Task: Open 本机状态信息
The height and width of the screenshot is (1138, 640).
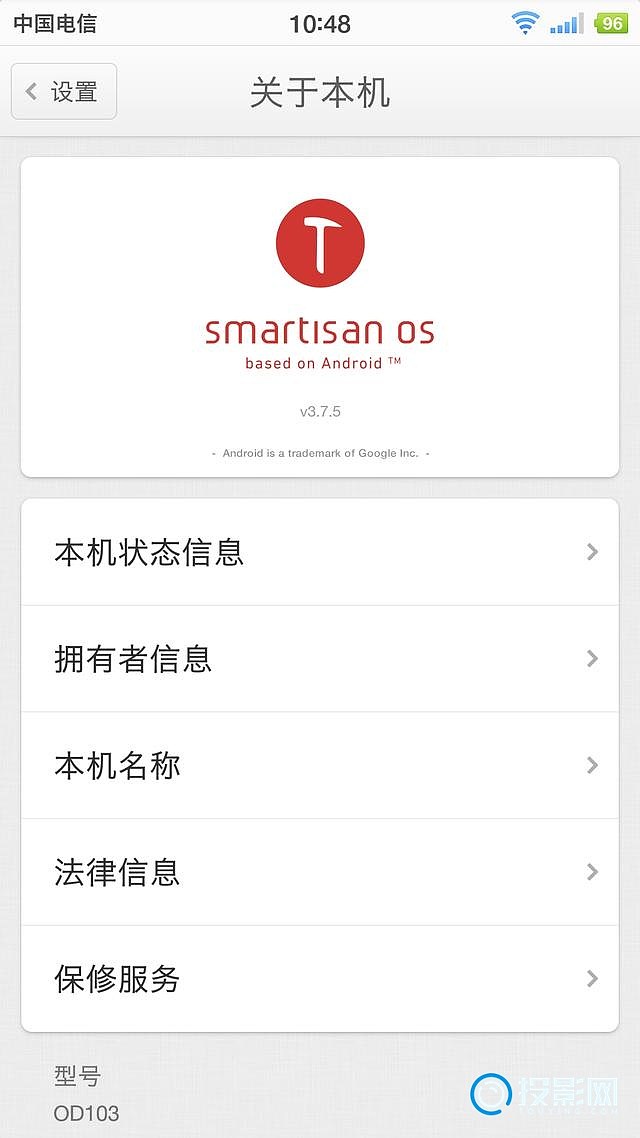Action: 320,552
